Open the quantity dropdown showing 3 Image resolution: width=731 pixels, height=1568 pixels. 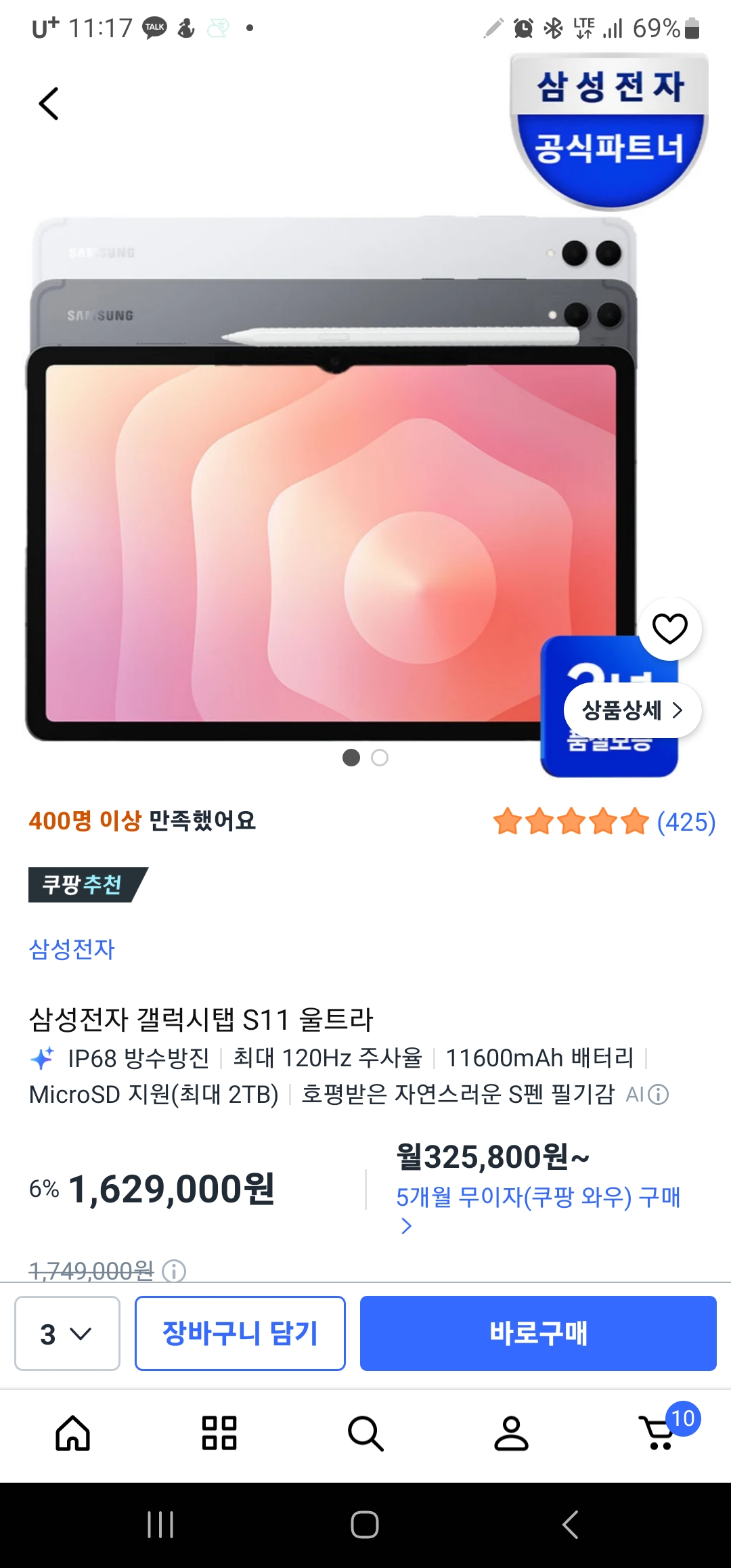67,1333
